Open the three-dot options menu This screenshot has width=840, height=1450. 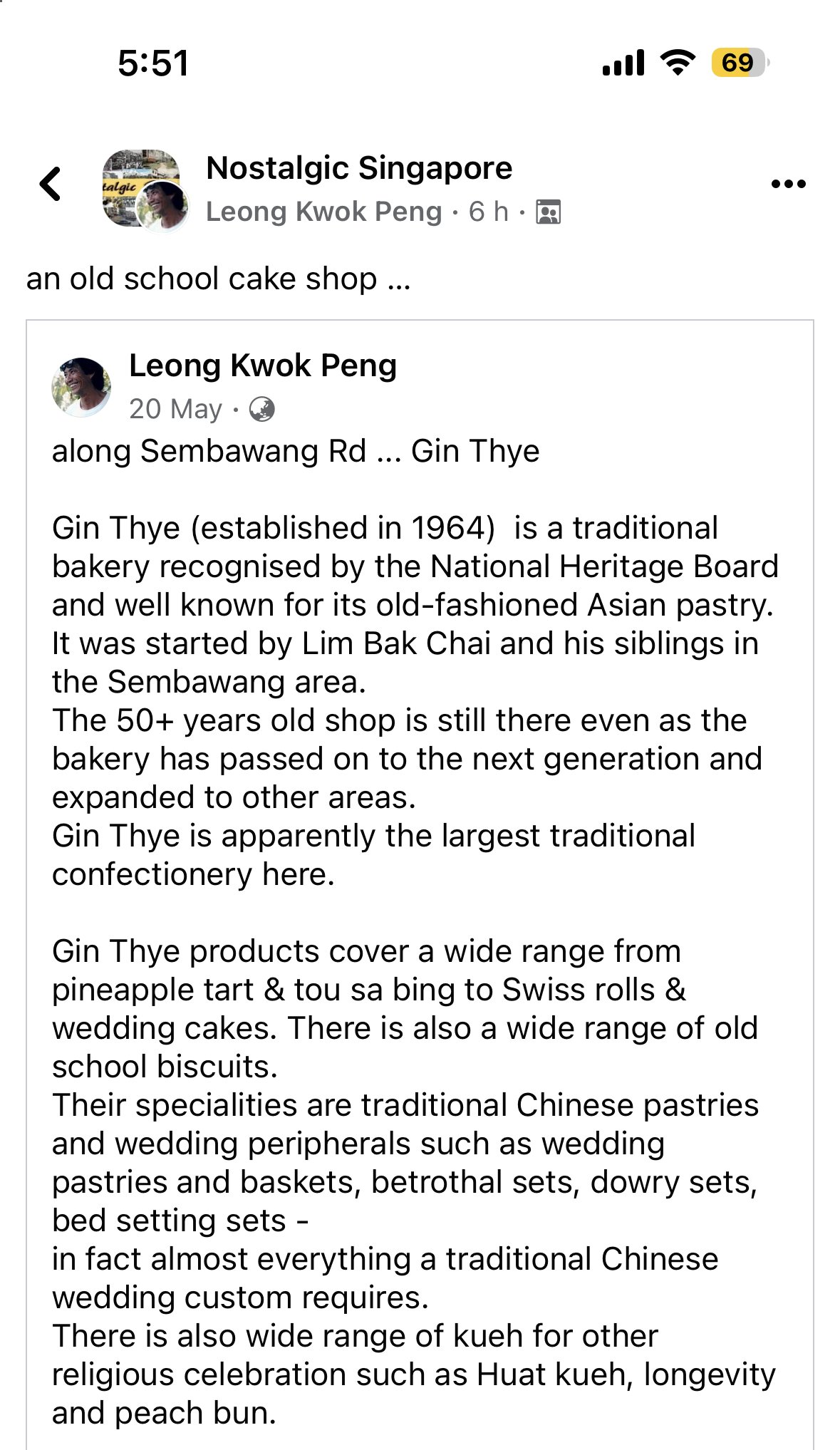coord(788,184)
